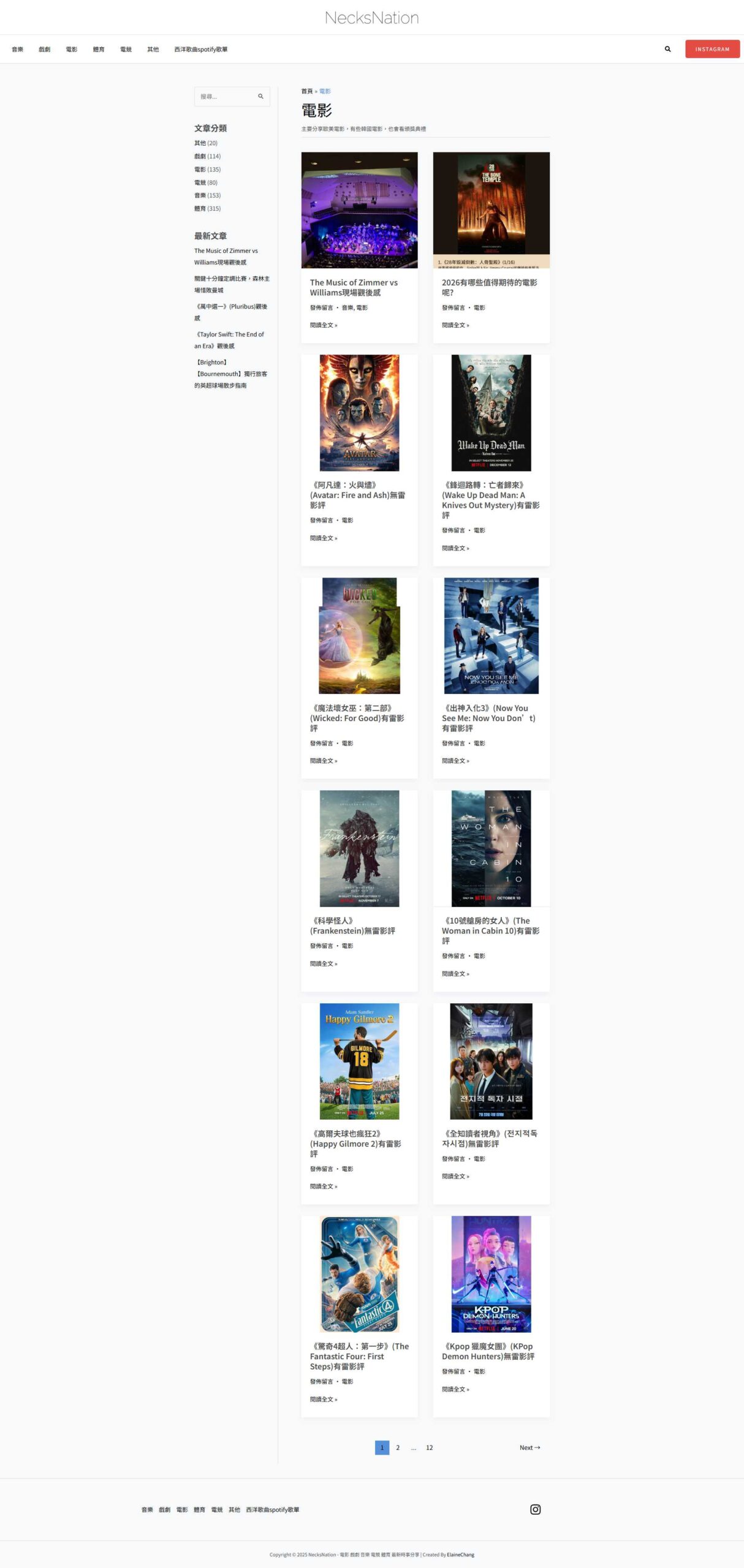The image size is (744, 1568).
Task: Tap the red INSTAGRAM button
Action: 712,49
